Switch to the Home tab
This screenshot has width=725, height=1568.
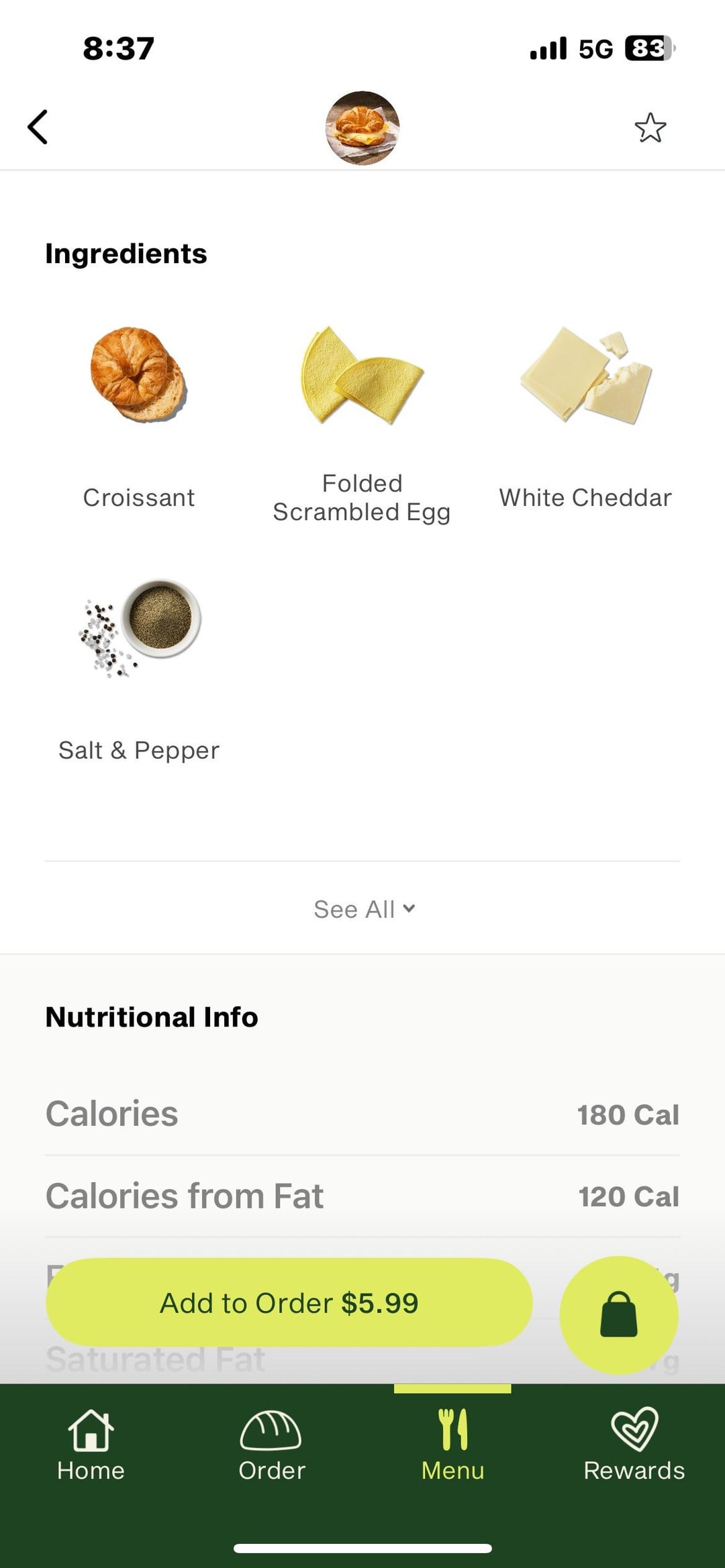pyautogui.click(x=91, y=1445)
